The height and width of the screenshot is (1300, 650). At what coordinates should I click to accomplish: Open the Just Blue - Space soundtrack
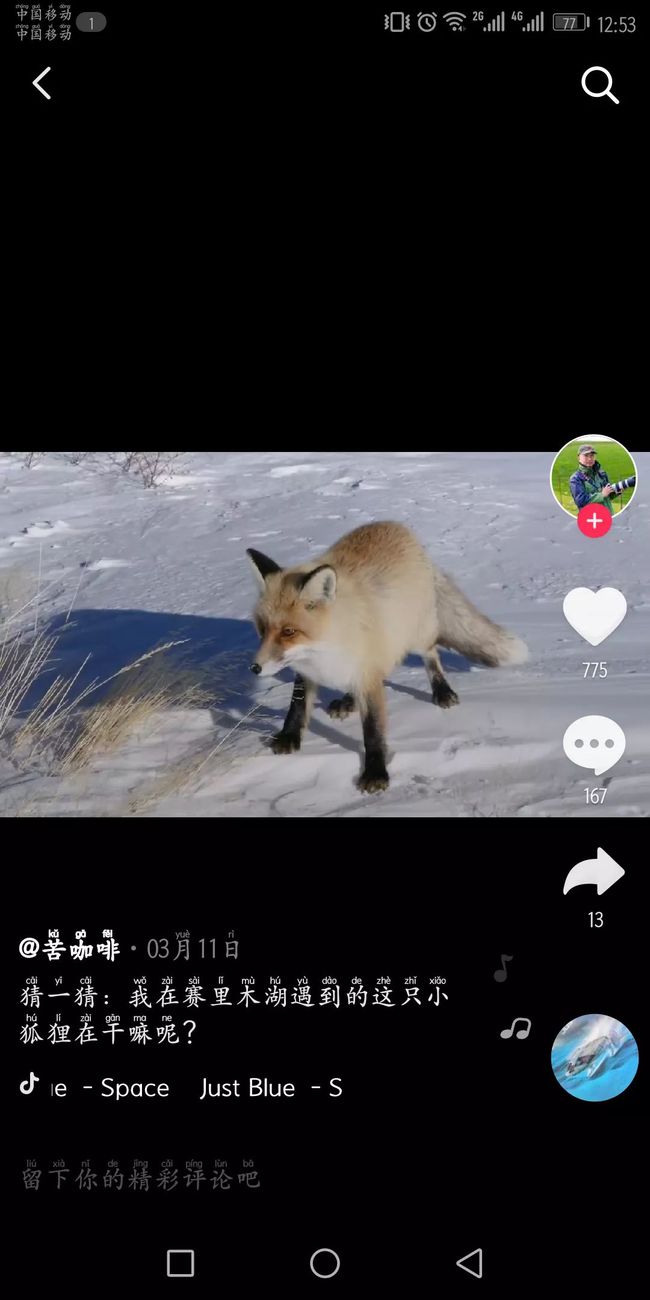tap(182, 1088)
